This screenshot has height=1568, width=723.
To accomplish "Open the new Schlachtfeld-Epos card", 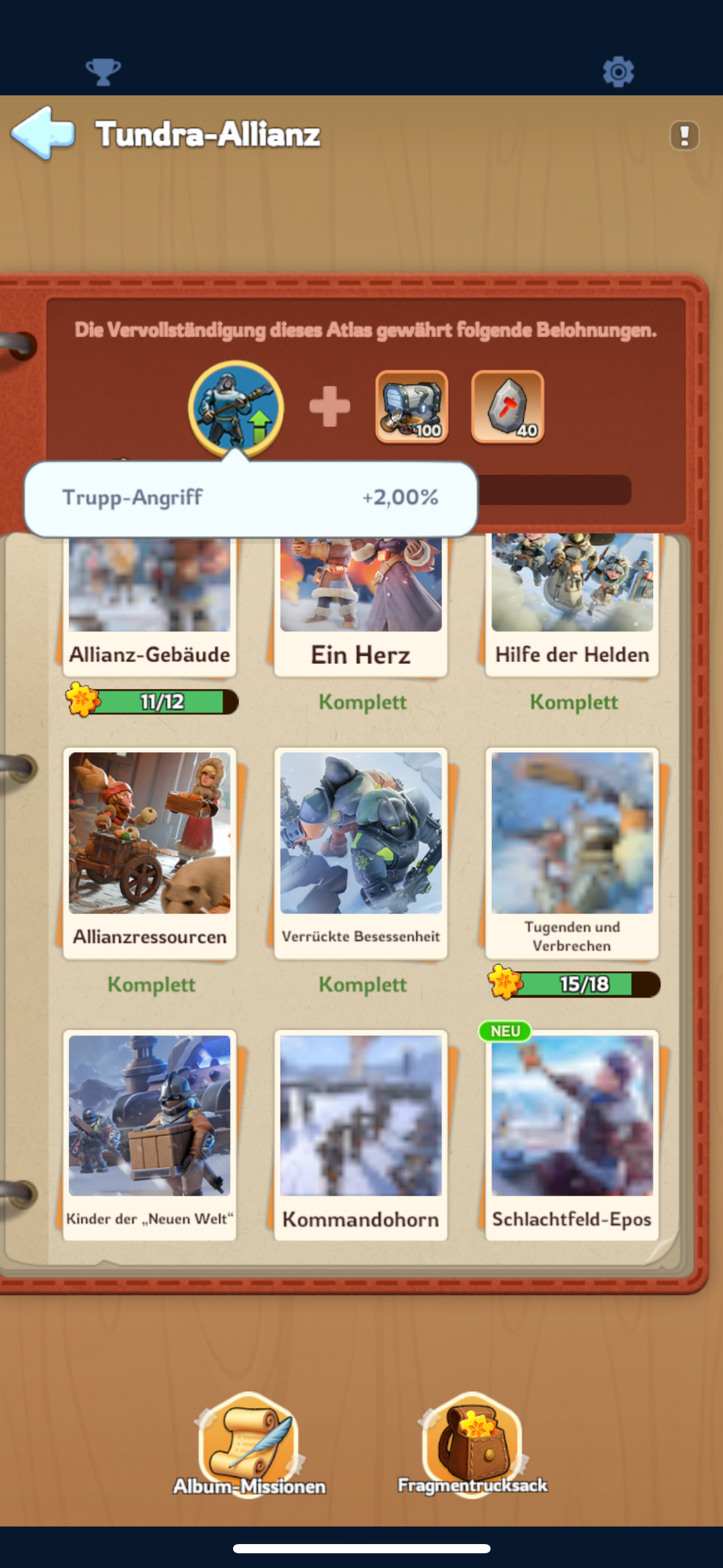I will click(x=572, y=1134).
